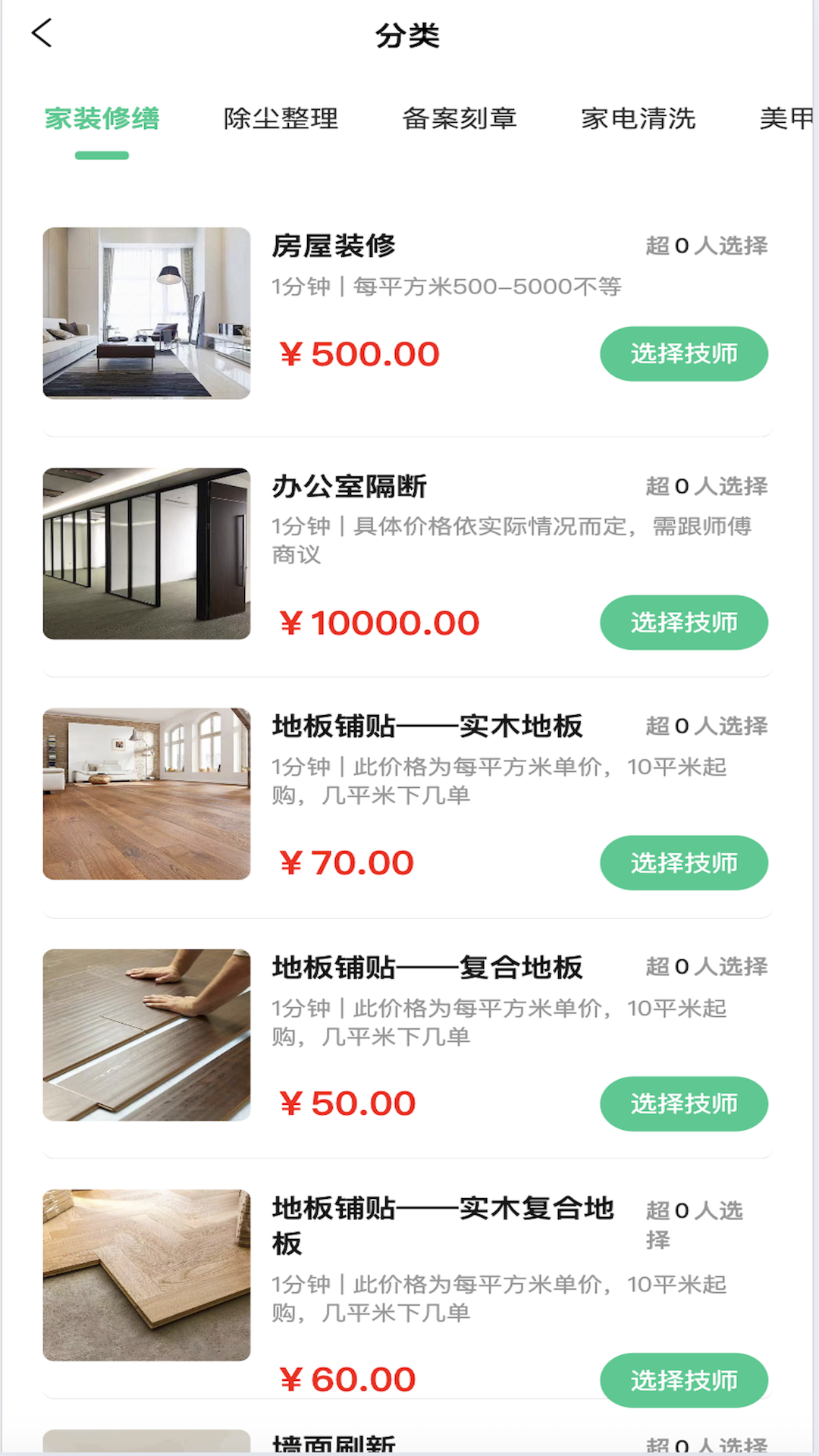The width and height of the screenshot is (819, 1456).
Task: Open the solid wood flooring thumbnail
Action: pos(146,793)
